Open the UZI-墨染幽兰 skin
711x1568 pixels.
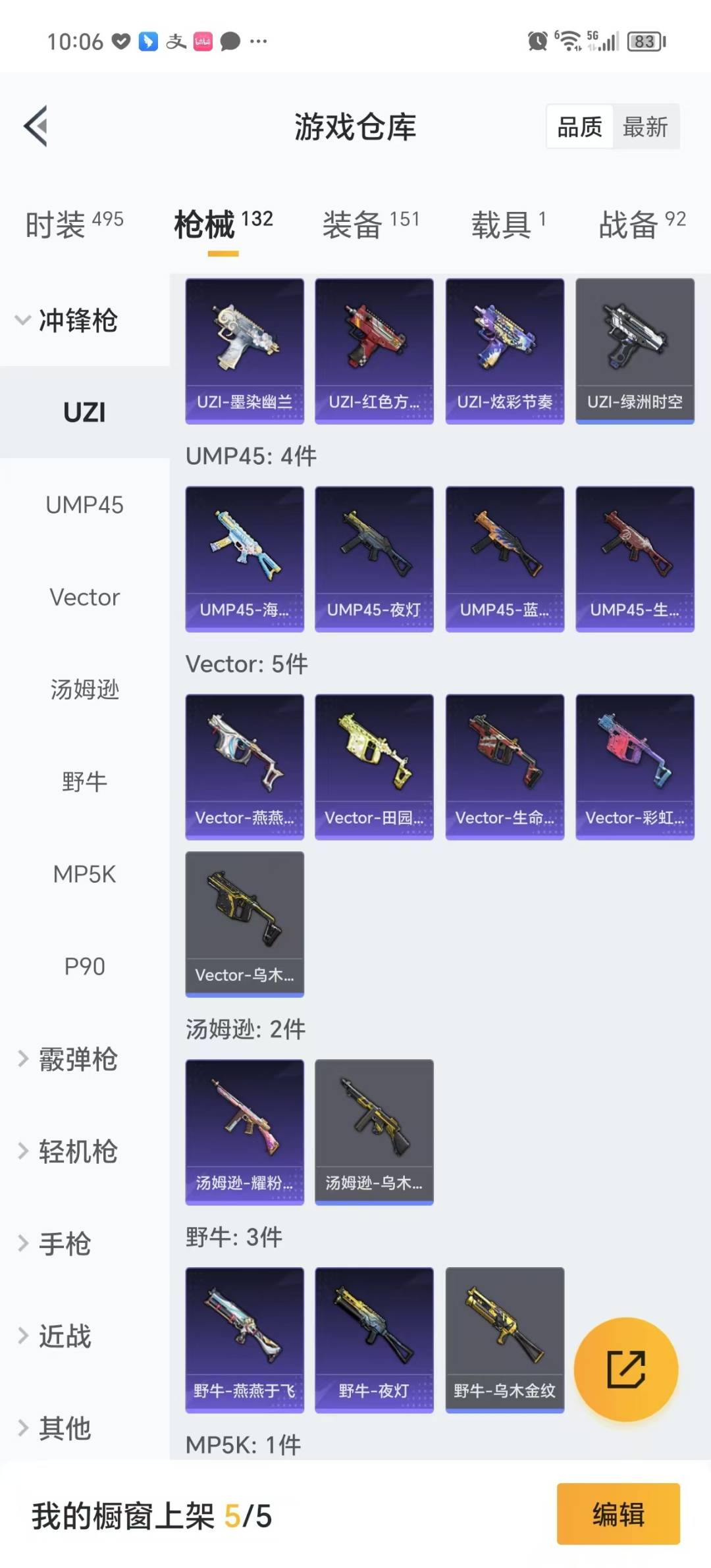tap(244, 350)
